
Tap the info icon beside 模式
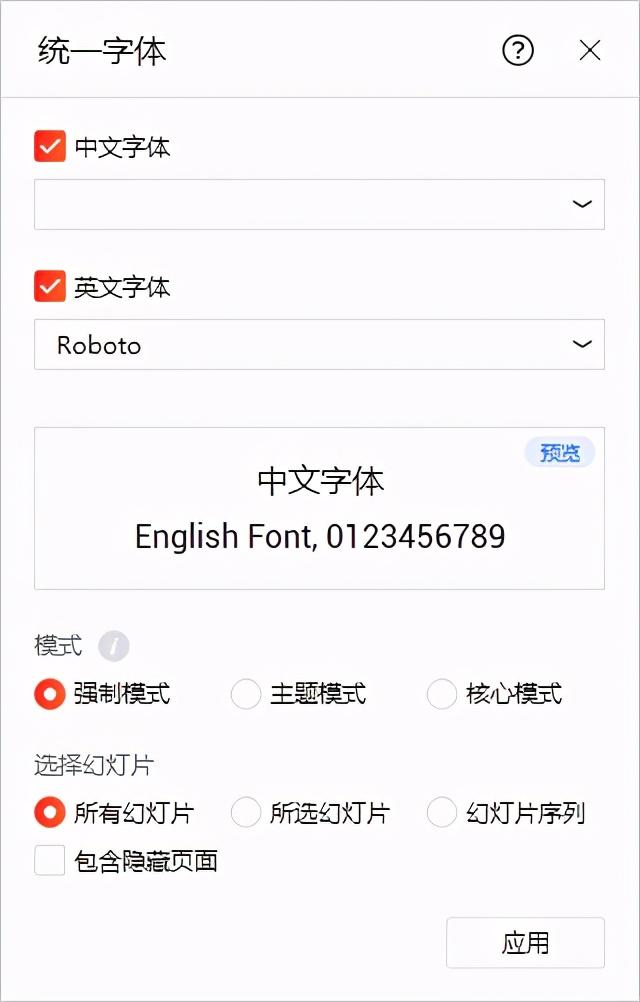click(x=114, y=647)
